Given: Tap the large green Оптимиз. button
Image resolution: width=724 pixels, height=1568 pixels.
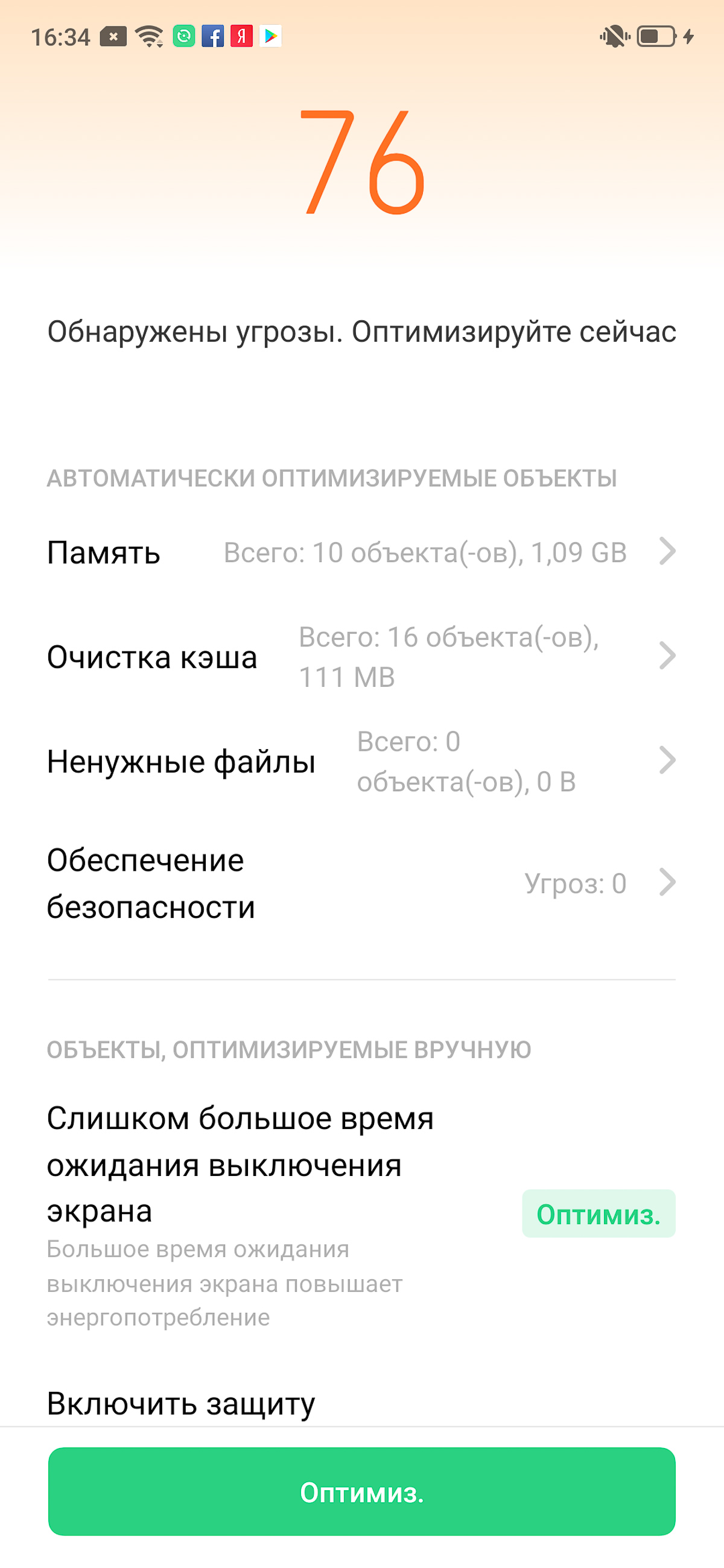Looking at the screenshot, I should (361, 1492).
